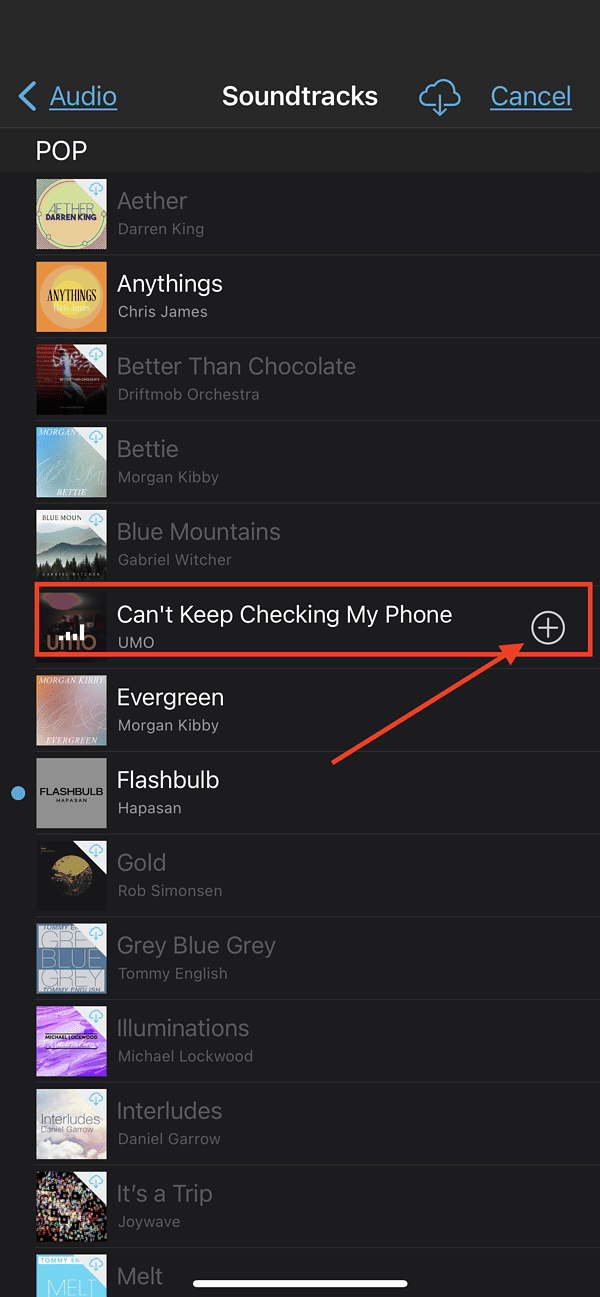Cancel the soundtrack selection

pos(530,96)
